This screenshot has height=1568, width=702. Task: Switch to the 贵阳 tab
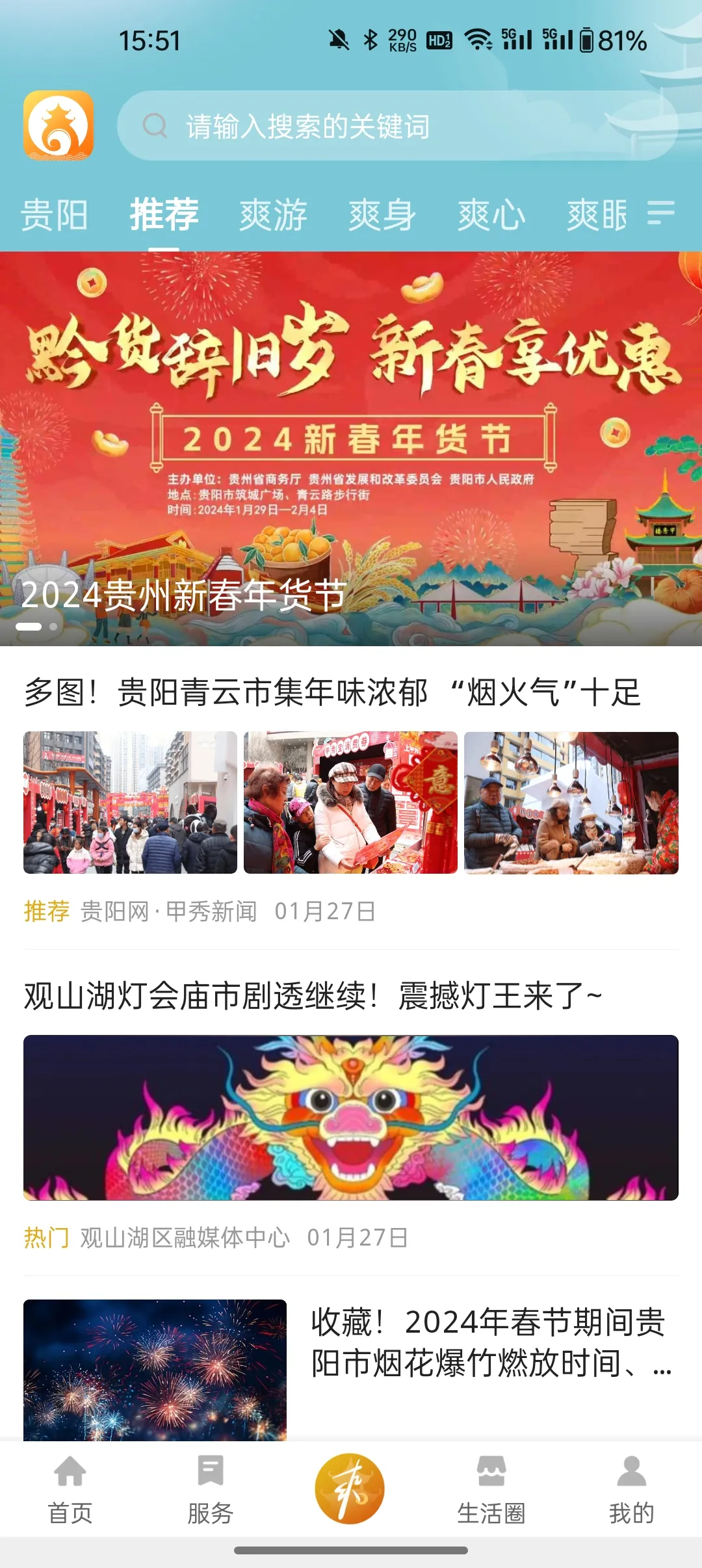55,215
